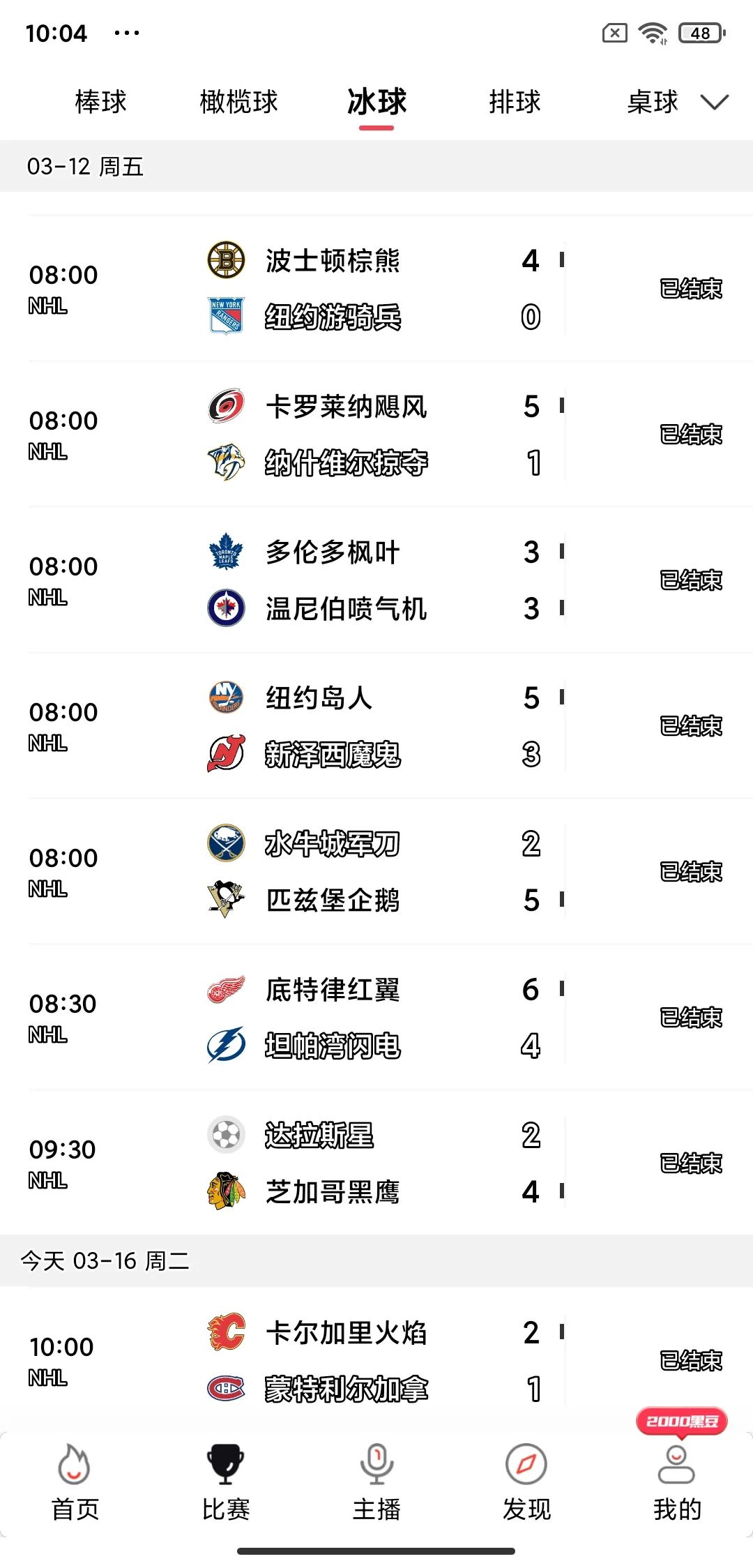753x1568 pixels.
Task: Open the 卡罗莱纳飓风 vs 纳什维尔掠夺 match
Action: pos(376,435)
